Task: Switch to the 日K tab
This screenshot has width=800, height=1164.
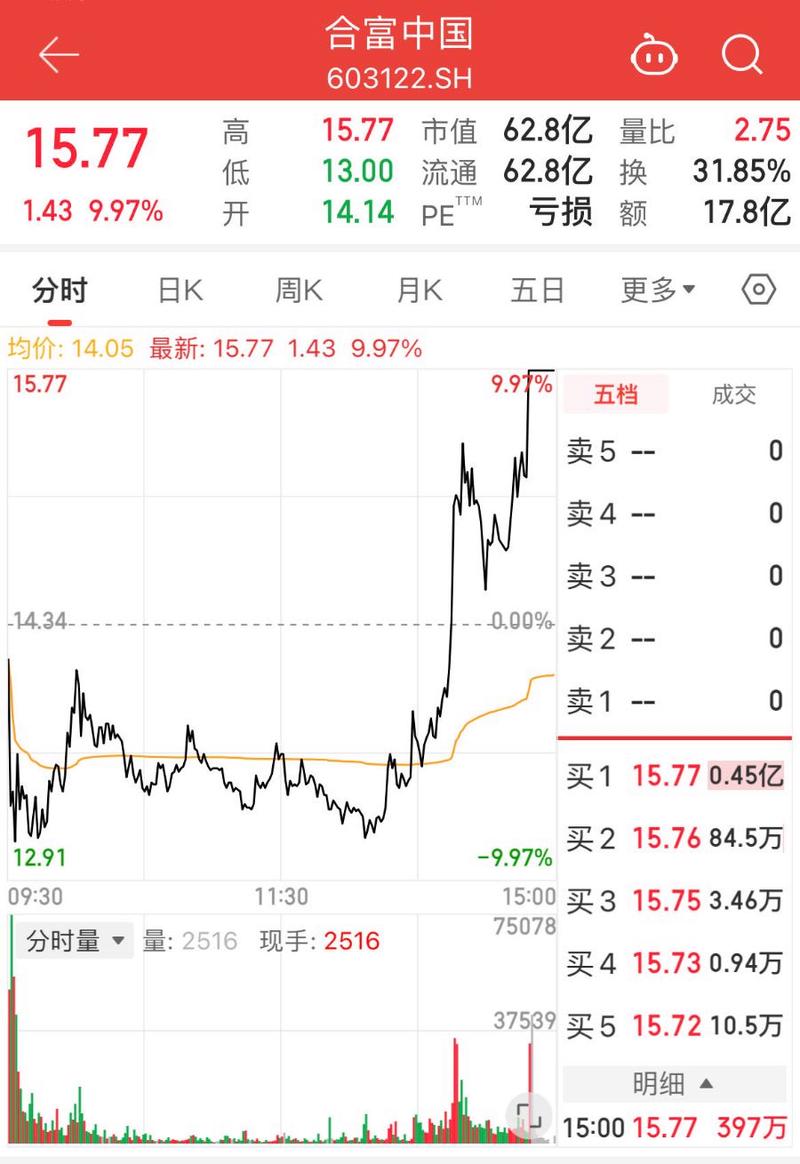Action: [x=178, y=289]
